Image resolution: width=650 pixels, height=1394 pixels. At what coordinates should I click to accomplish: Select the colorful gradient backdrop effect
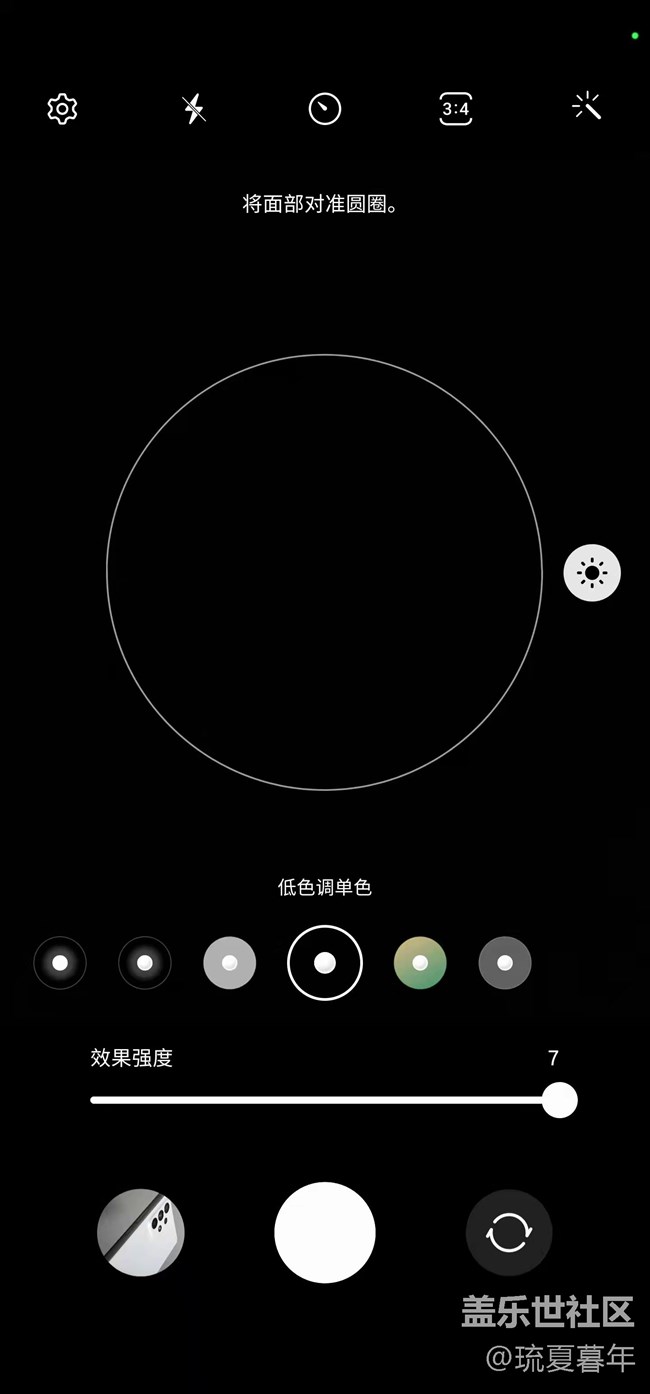point(420,963)
